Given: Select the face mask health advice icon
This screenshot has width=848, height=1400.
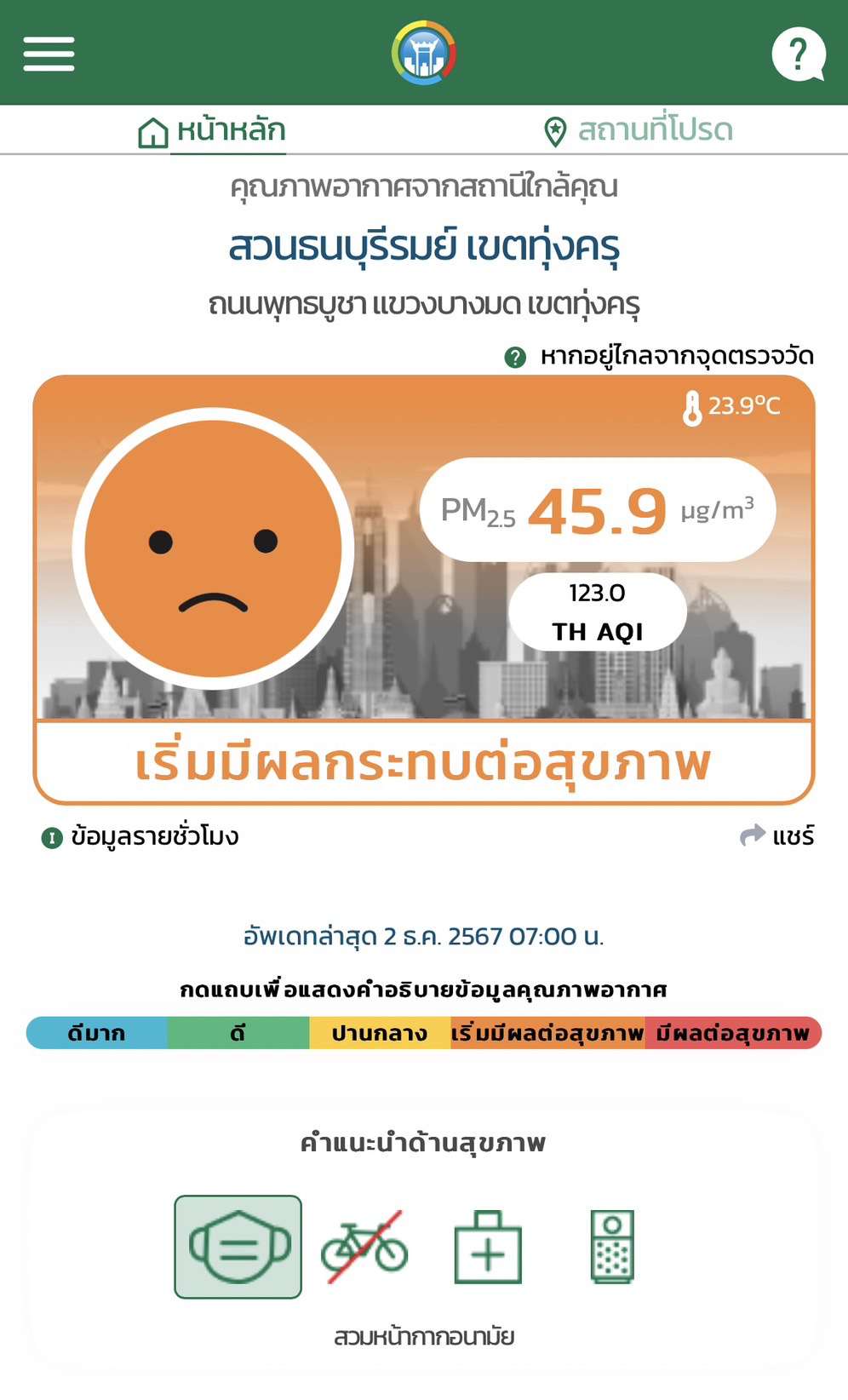Looking at the screenshot, I should pos(238,1247).
